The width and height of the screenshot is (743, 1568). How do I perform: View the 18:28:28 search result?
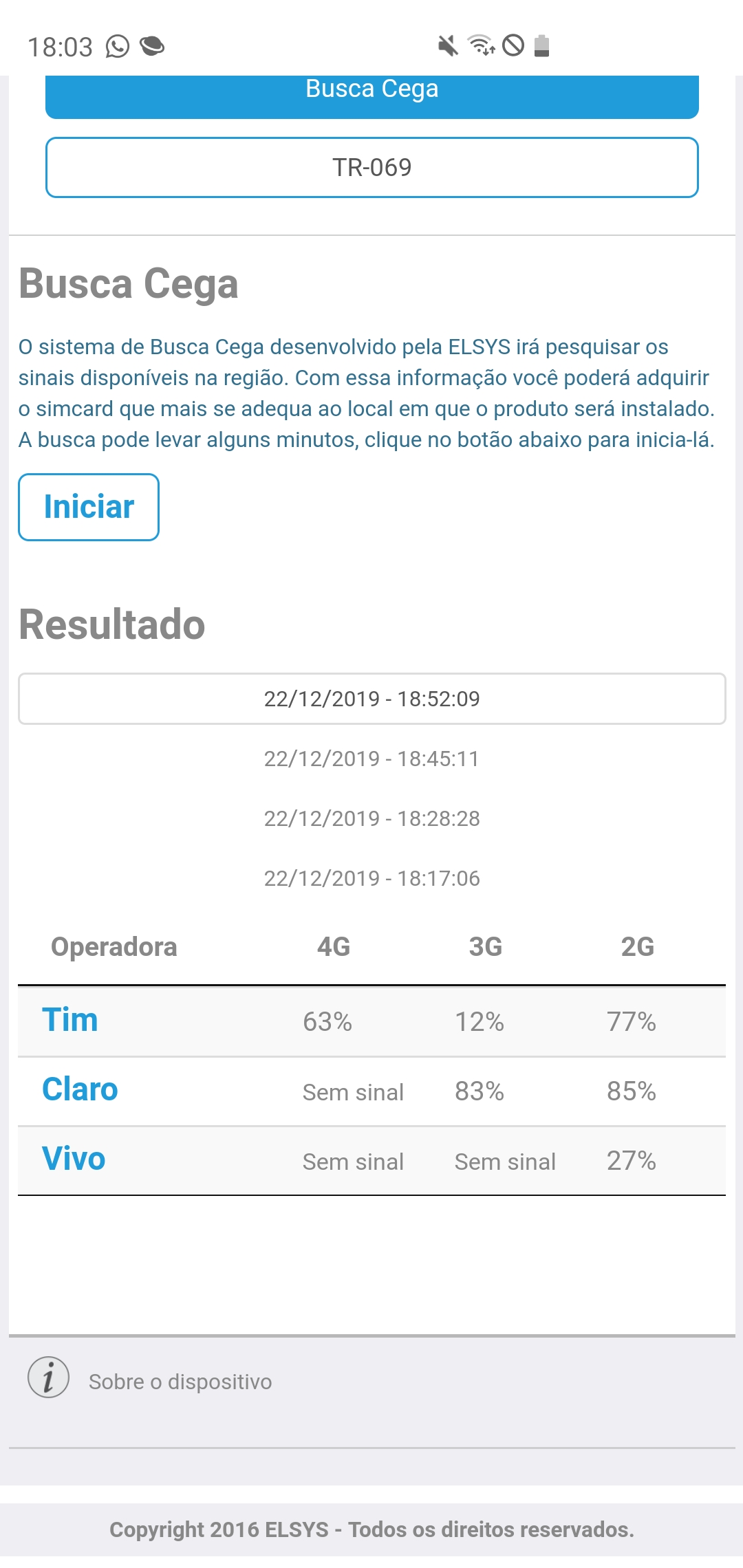point(371,818)
